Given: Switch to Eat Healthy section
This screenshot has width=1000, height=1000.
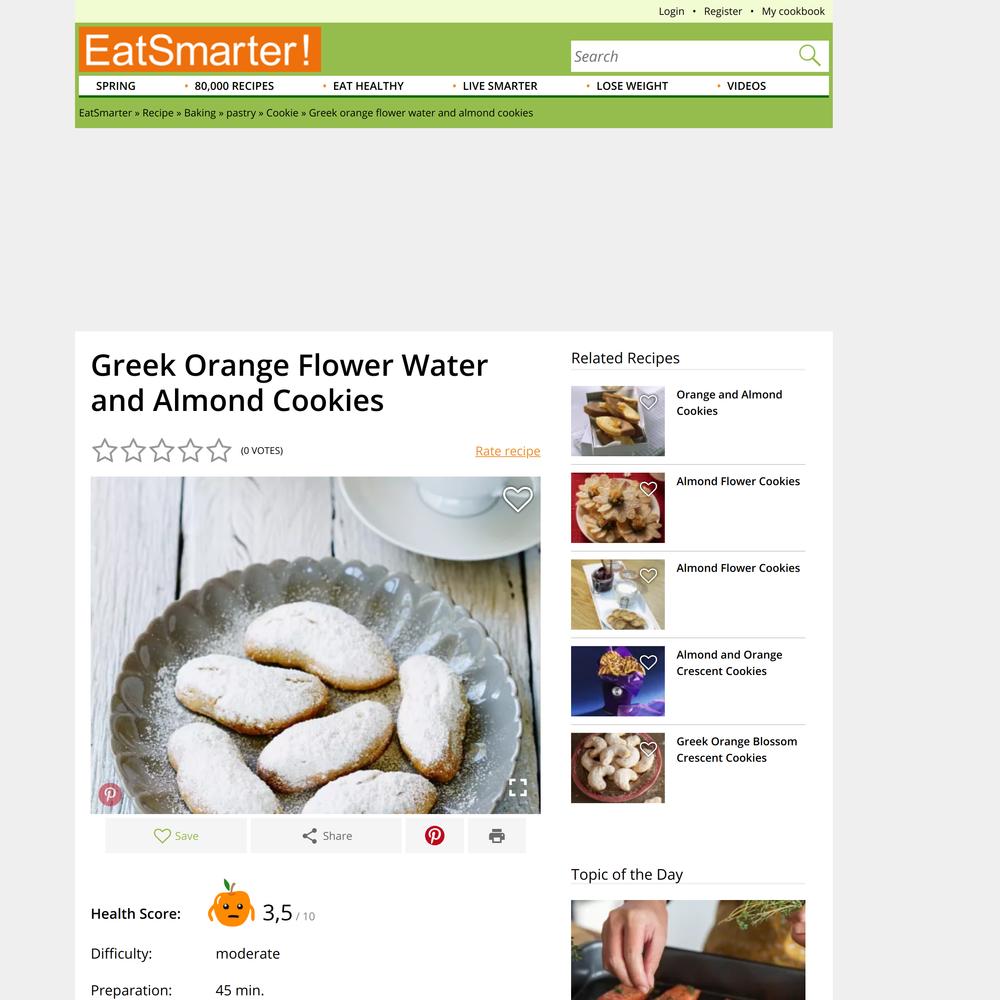Looking at the screenshot, I should (x=368, y=86).
